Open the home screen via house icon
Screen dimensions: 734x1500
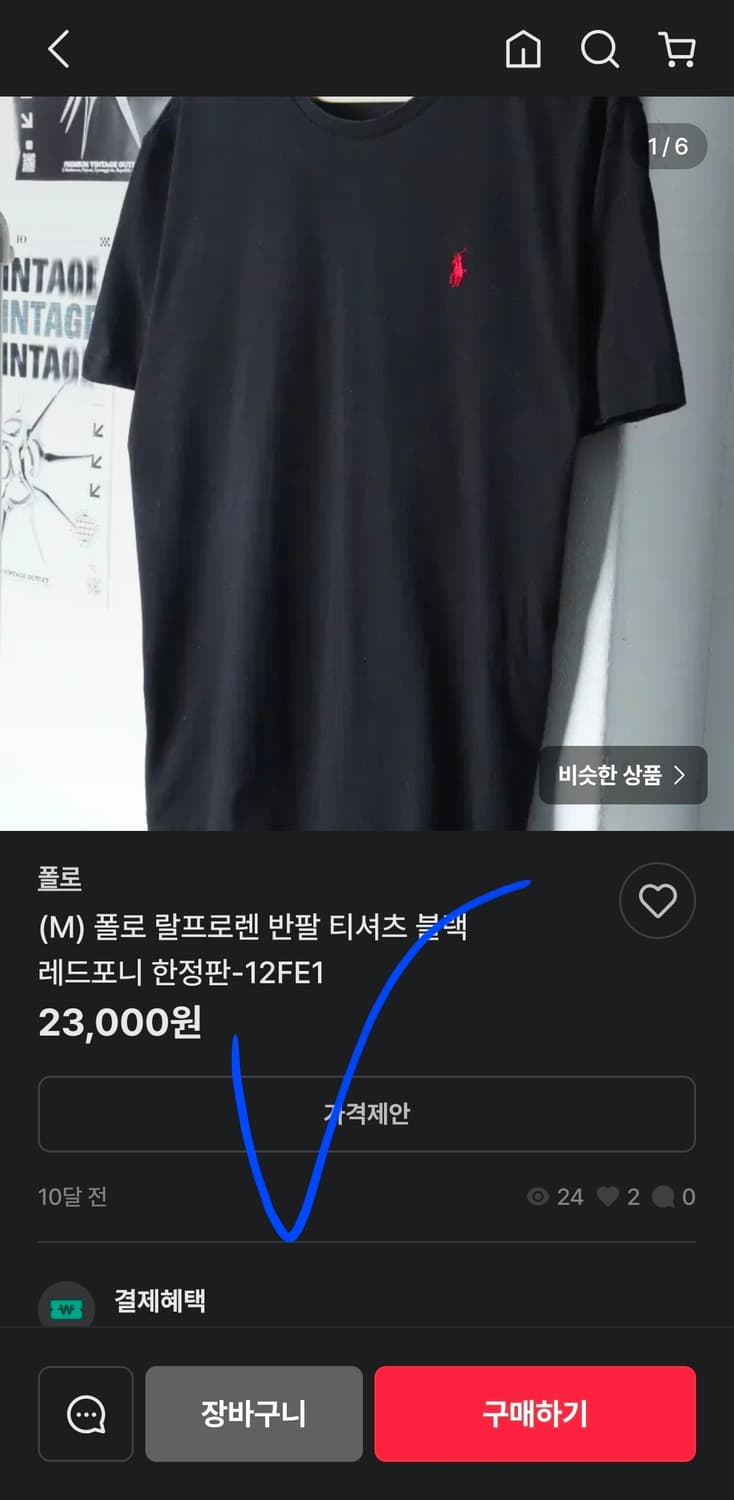[x=522, y=48]
